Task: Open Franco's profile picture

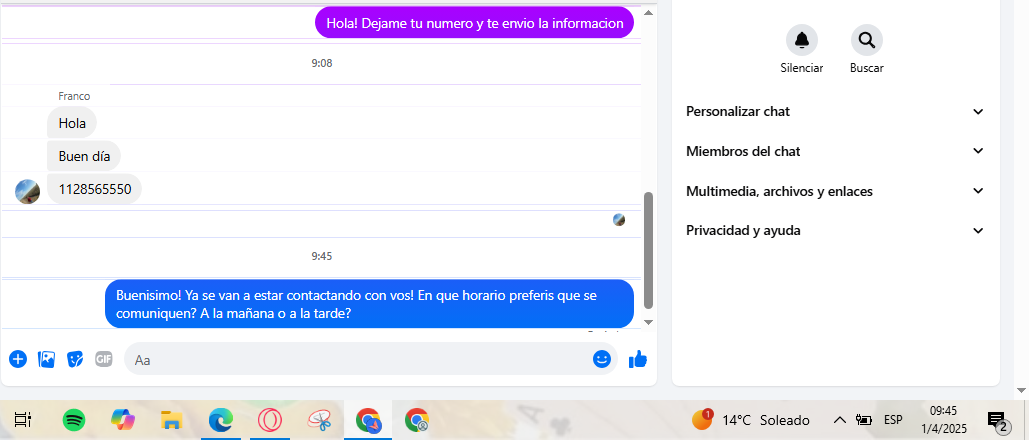Action: [x=28, y=190]
